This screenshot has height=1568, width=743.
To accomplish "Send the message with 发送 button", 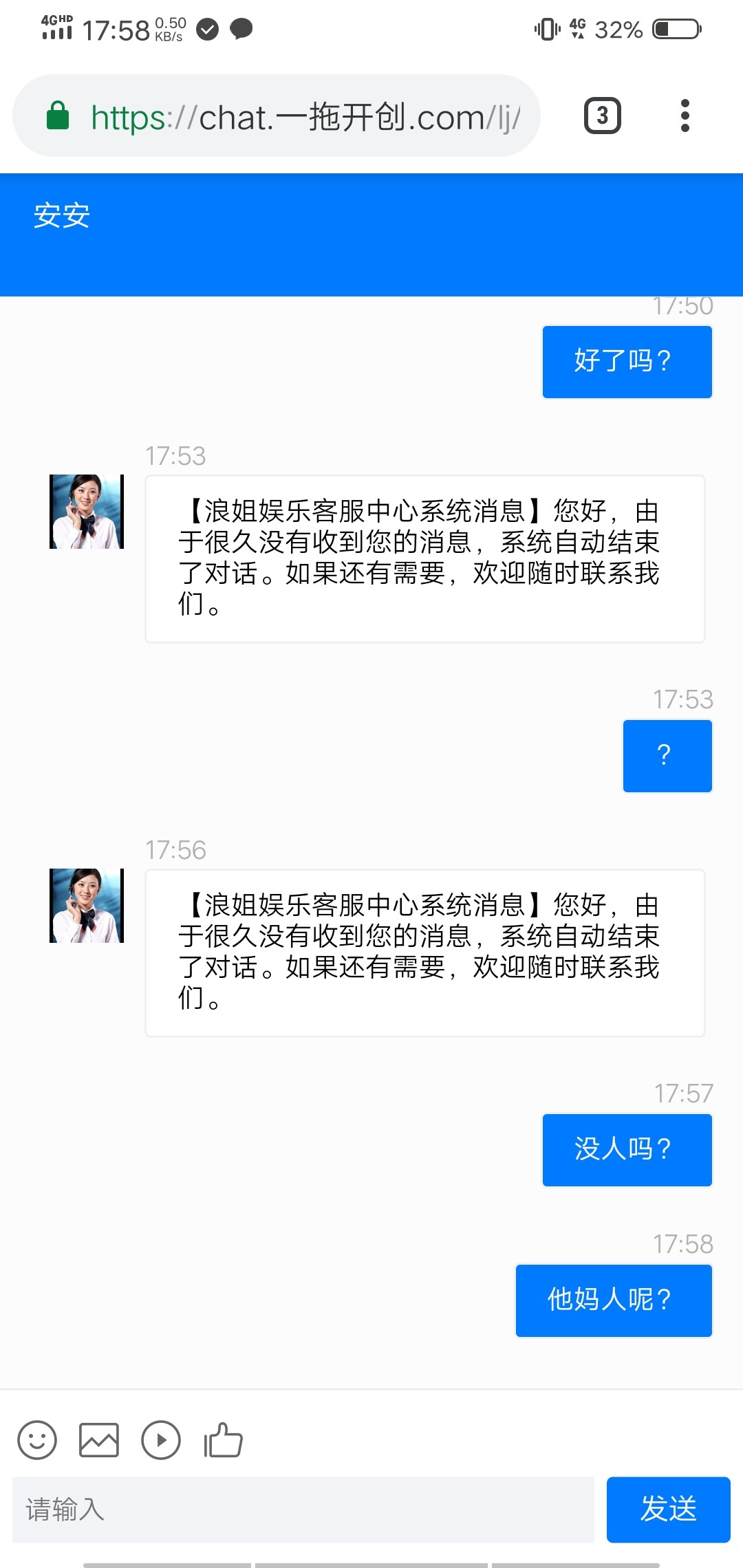I will 668,1510.
